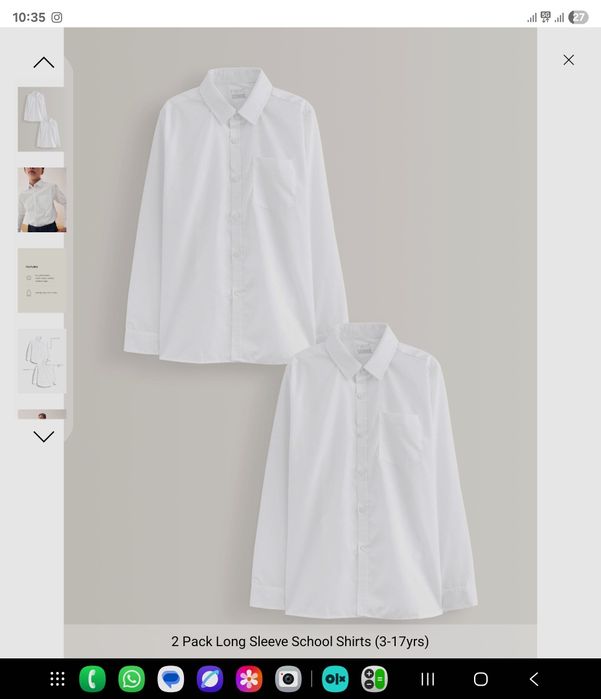View the model wearing shirt thumbnail

[x=41, y=200]
